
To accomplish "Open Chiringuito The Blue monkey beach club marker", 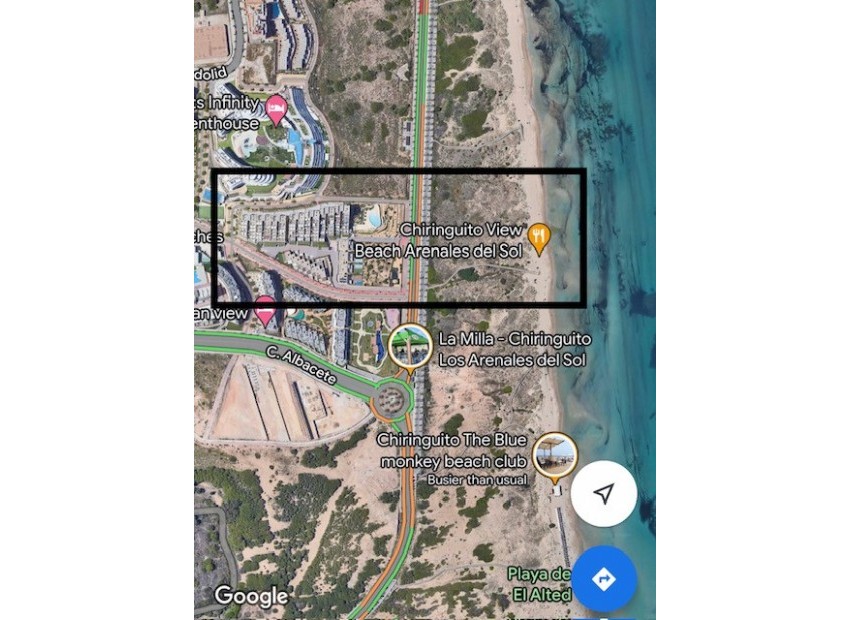I will 555,455.
